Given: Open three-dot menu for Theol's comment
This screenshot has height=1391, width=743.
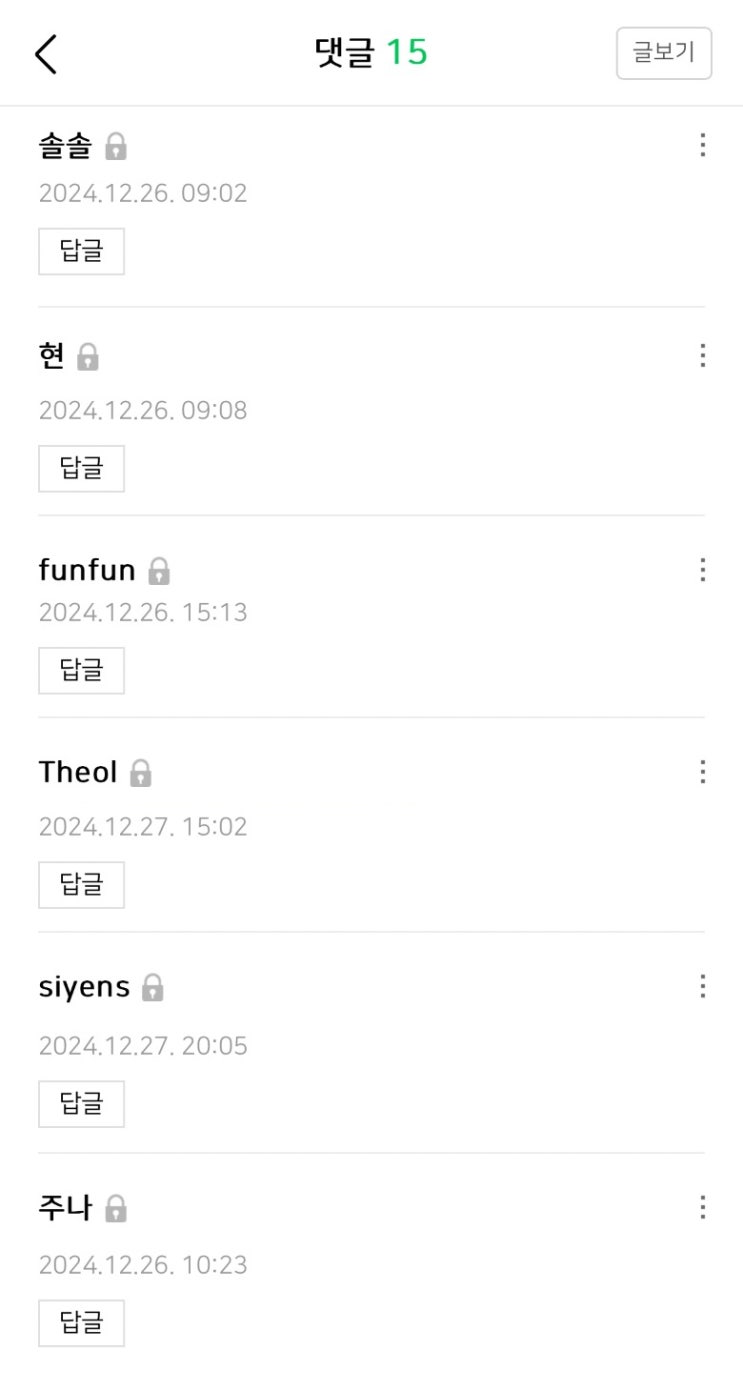Looking at the screenshot, I should tap(703, 772).
